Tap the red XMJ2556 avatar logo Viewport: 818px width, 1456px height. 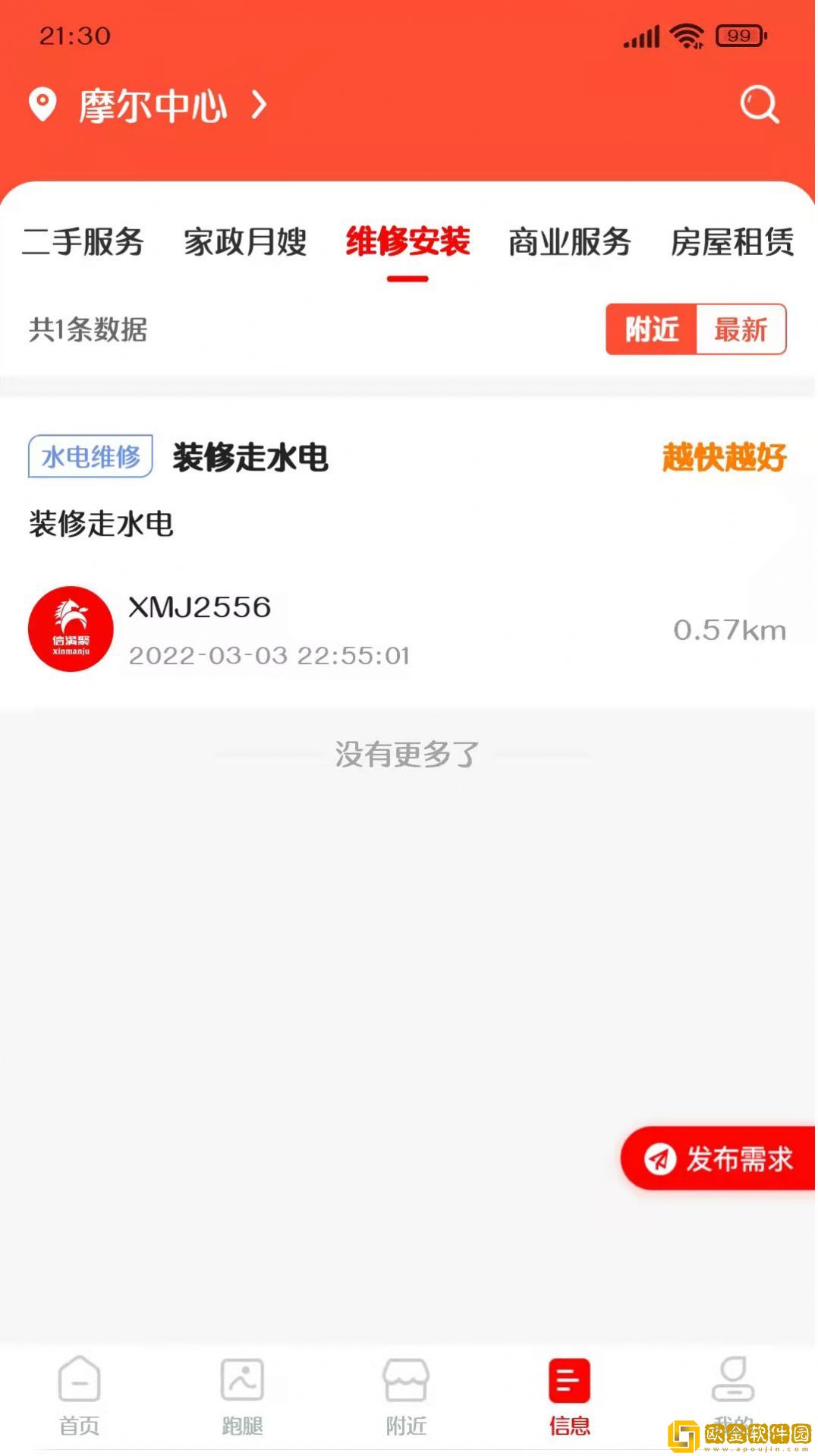tap(71, 629)
